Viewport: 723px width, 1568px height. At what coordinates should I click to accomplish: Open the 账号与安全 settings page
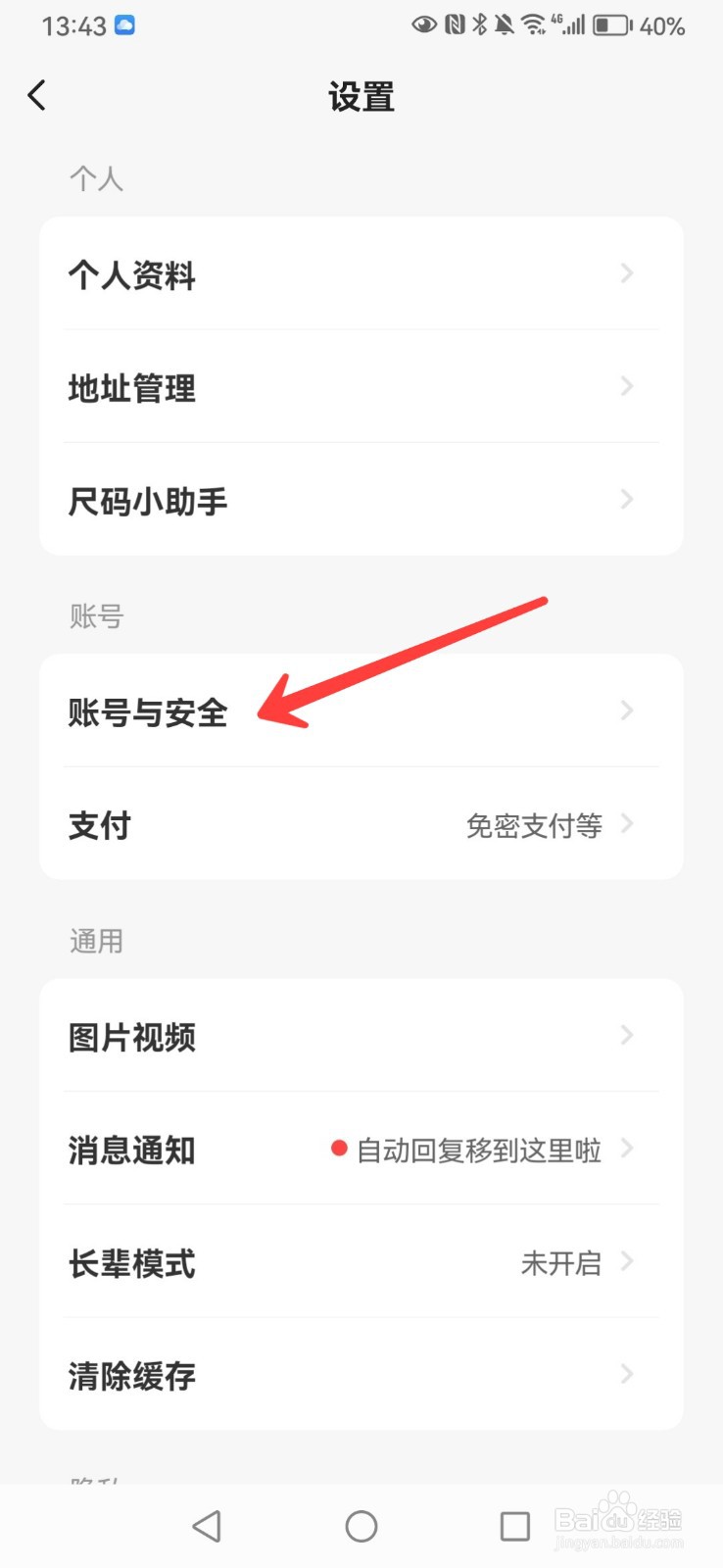[361, 711]
